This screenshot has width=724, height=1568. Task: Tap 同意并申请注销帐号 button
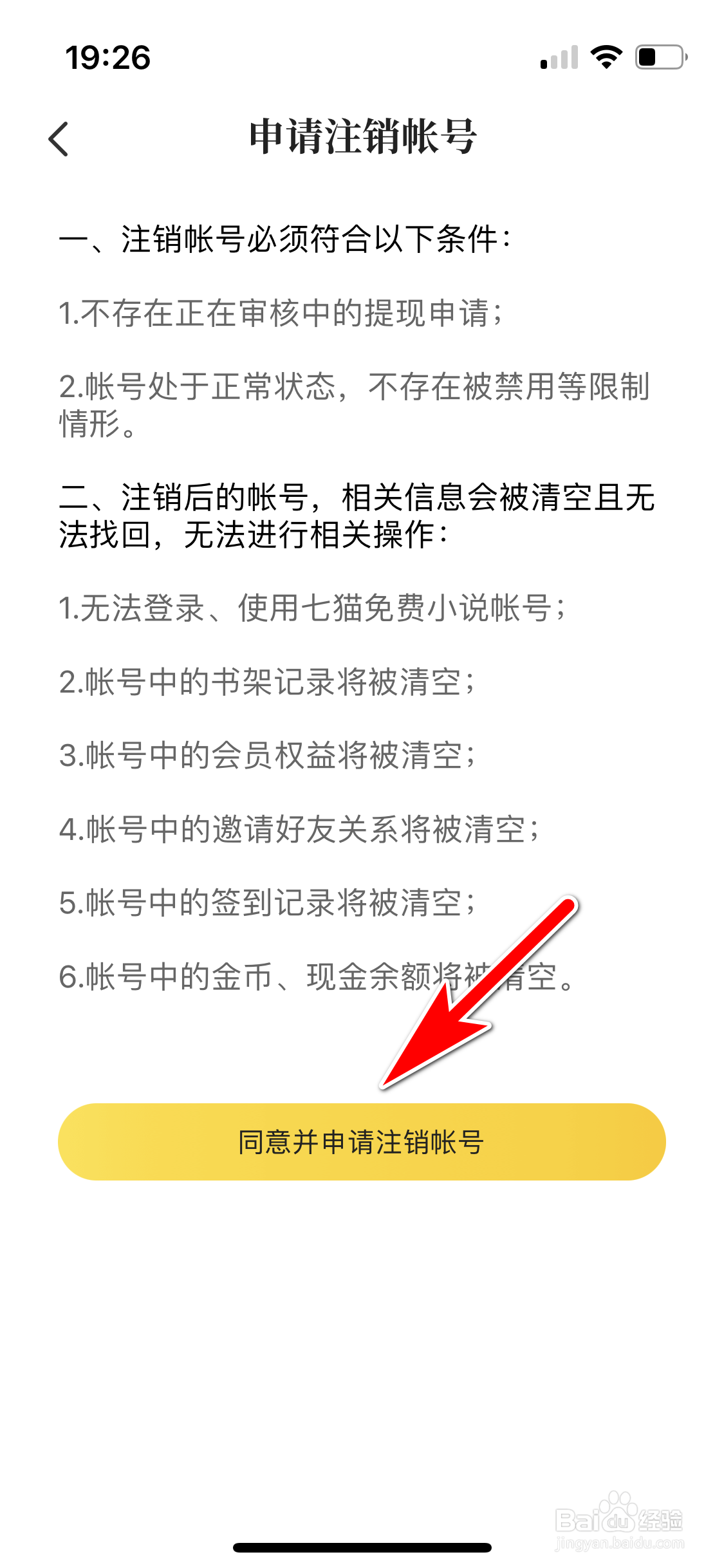[x=362, y=1141]
